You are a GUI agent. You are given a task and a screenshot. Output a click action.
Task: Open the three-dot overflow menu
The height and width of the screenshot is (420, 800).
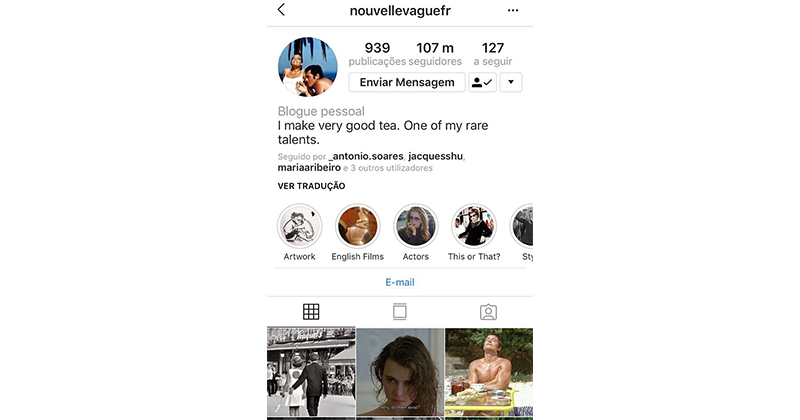click(x=513, y=10)
